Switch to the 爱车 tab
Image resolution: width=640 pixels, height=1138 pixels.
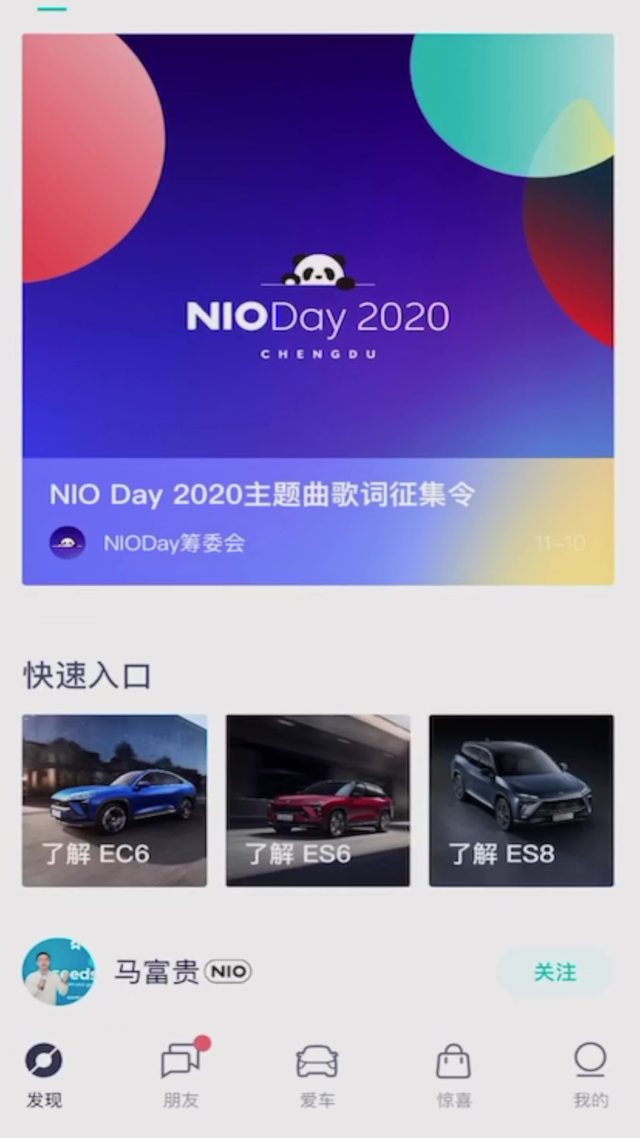point(317,1074)
